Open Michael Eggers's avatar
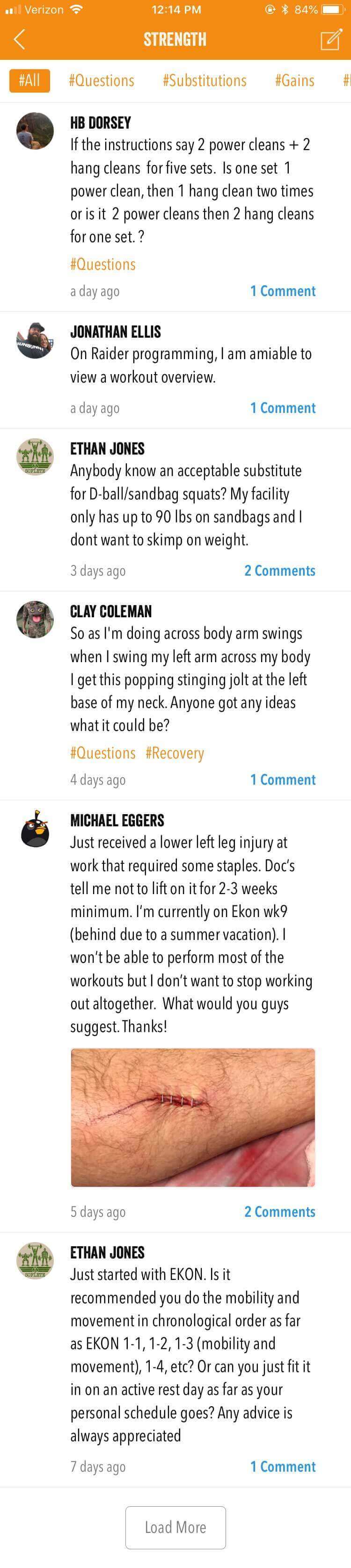Screen dimensions: 351x1568 coord(35,829)
